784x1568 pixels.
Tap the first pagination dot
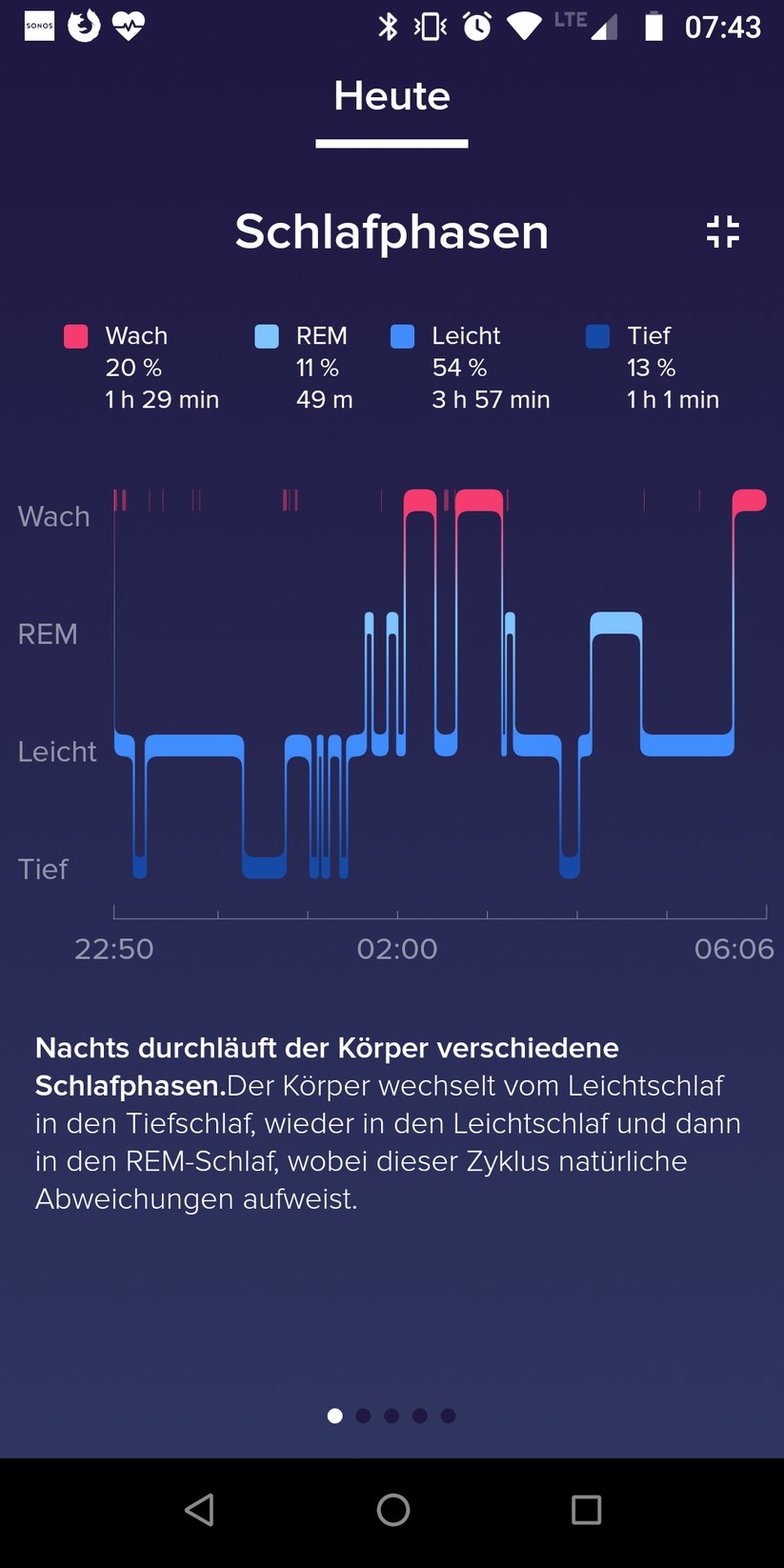point(334,1416)
